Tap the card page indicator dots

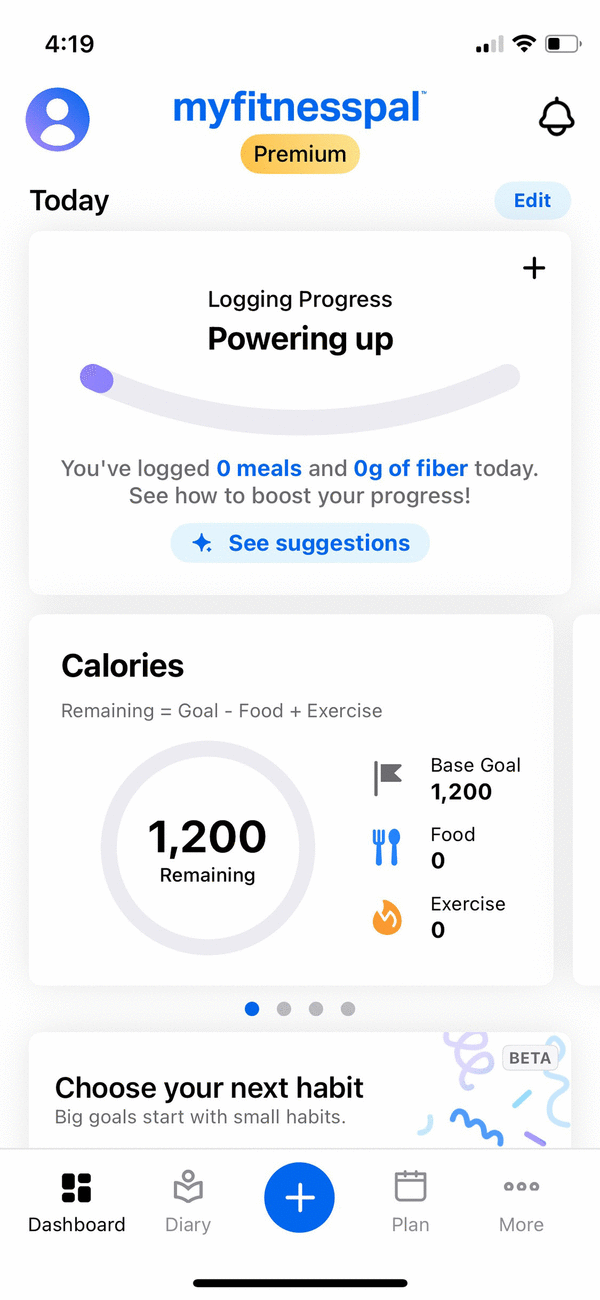pyautogui.click(x=300, y=1009)
